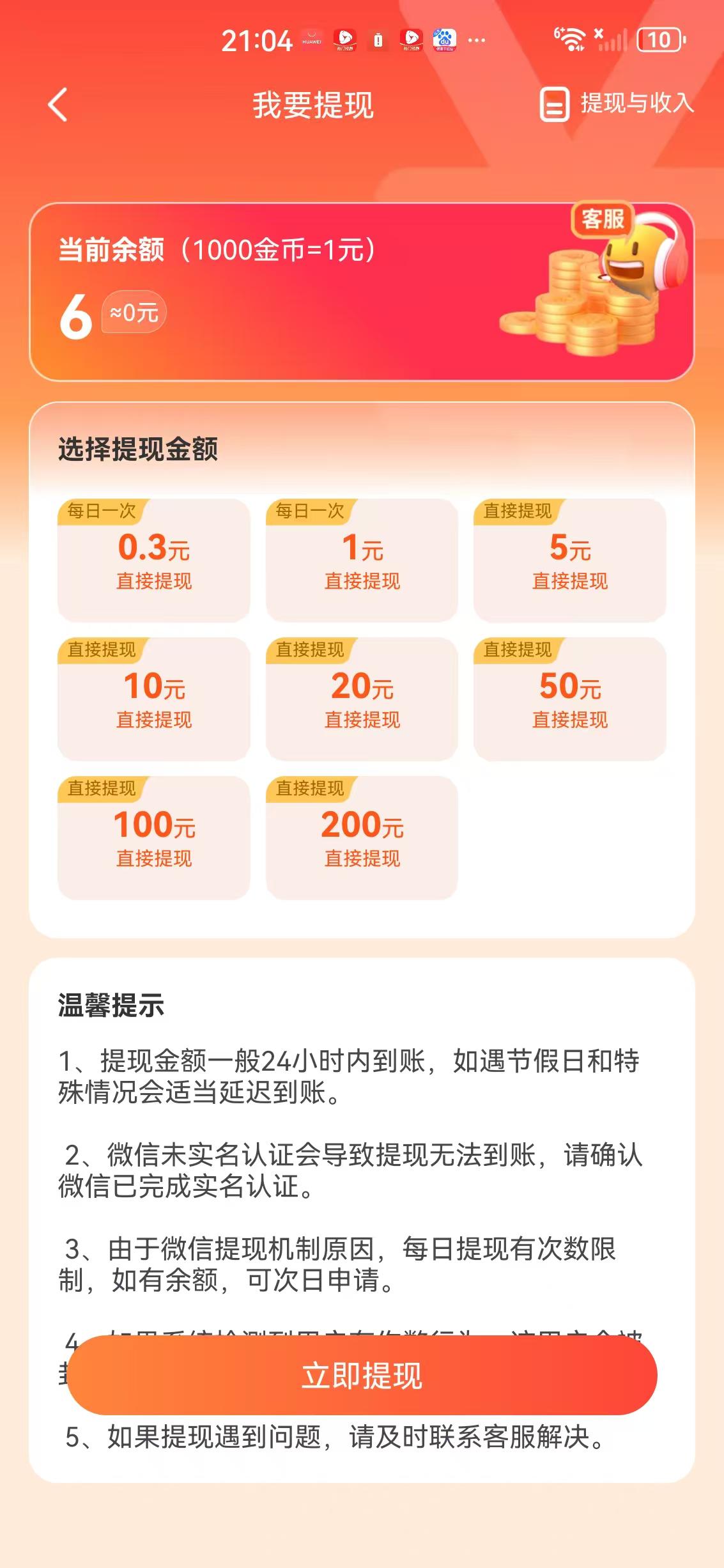
Task: Tap the ≈0元 balance conversion badge
Action: (x=134, y=313)
